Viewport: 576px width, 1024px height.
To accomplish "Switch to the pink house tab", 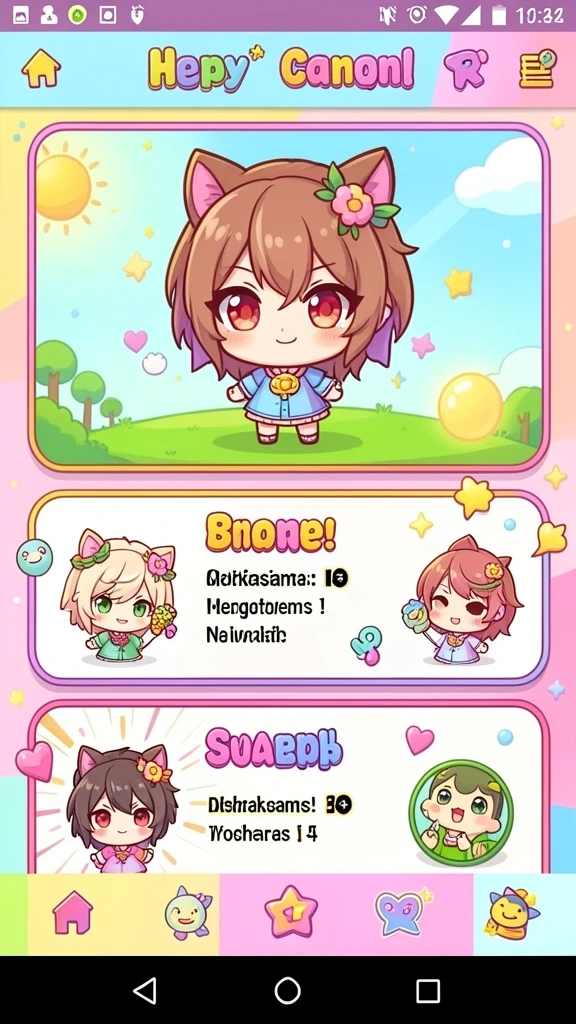I will tap(72, 912).
